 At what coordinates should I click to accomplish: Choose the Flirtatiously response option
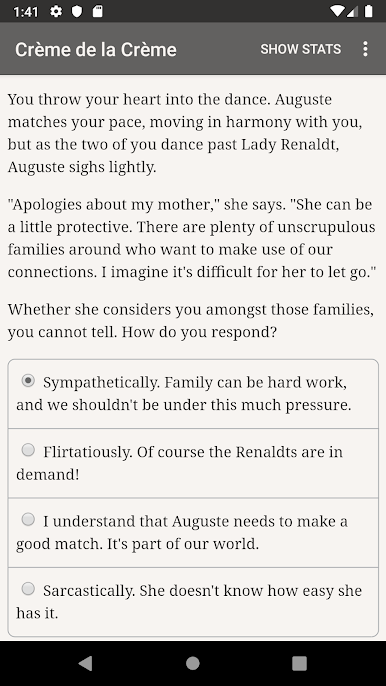click(193, 463)
